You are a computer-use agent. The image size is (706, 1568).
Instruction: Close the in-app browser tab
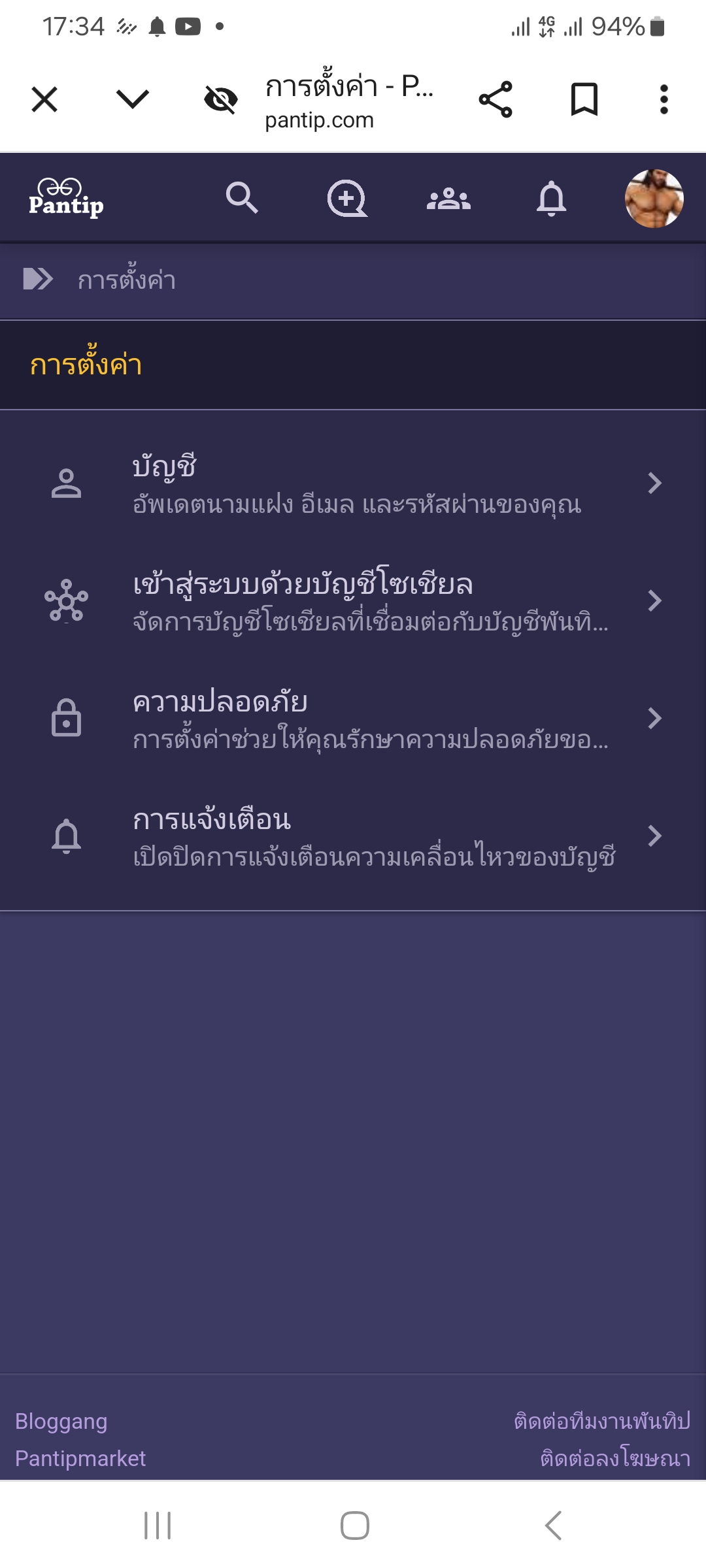pos(44,100)
